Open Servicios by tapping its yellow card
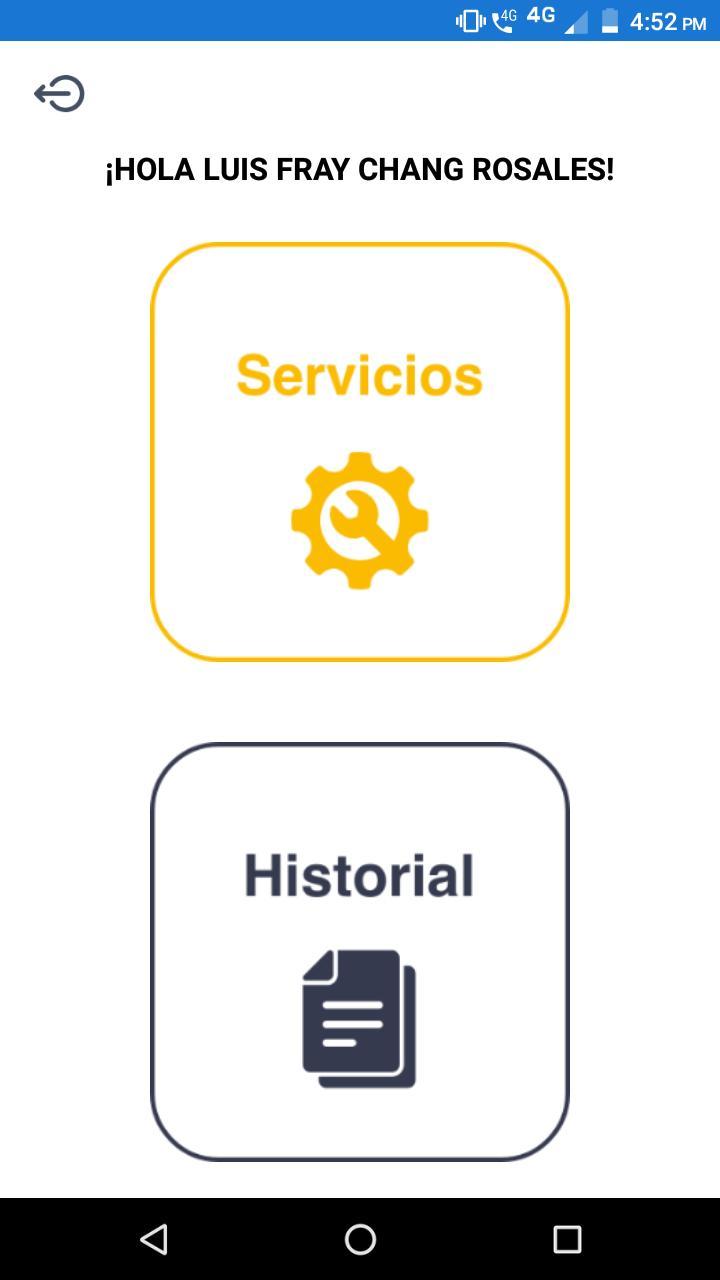This screenshot has height=1280, width=720. (x=360, y=450)
